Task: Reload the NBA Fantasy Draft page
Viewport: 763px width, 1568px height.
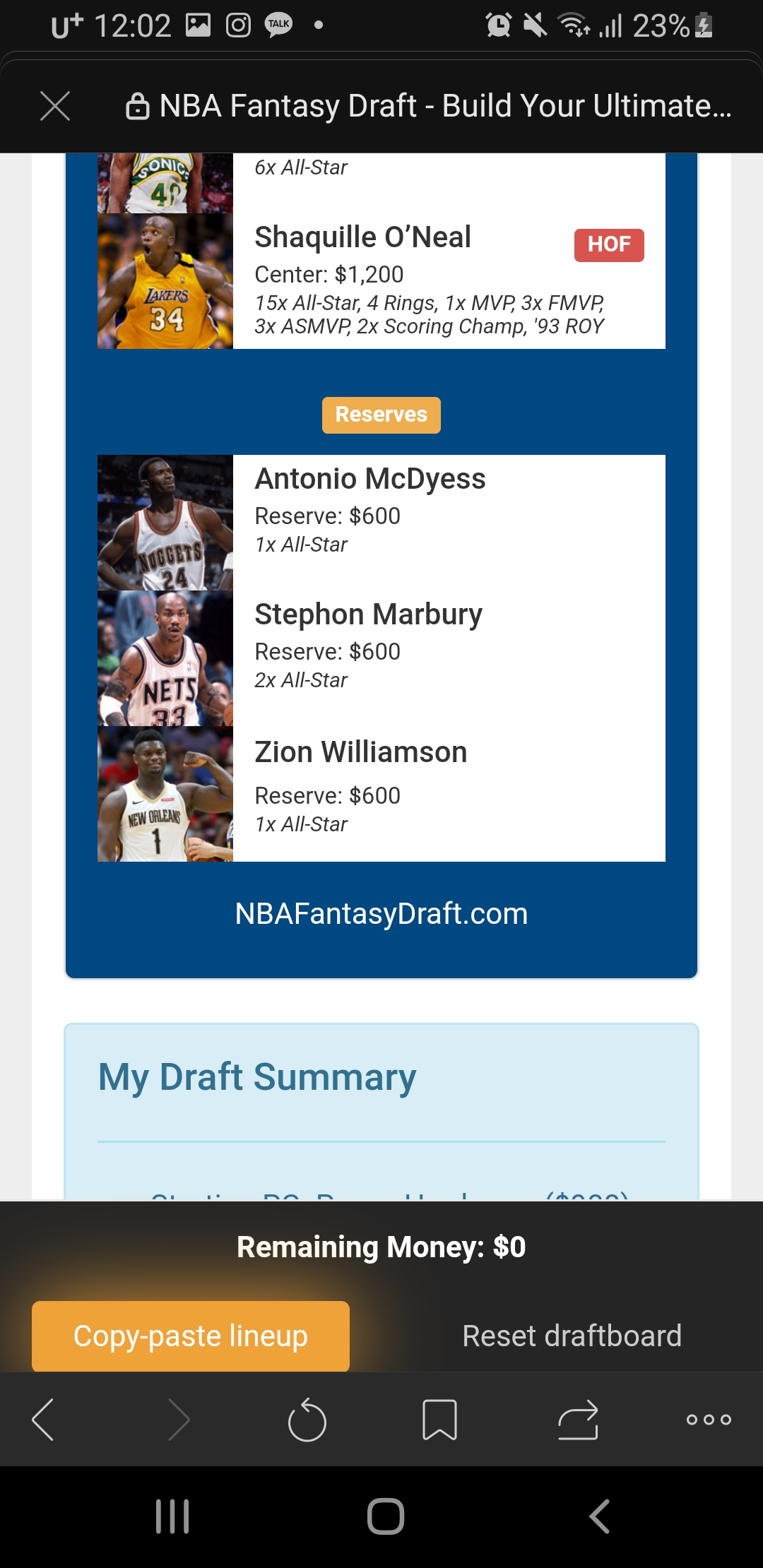Action: [x=307, y=1419]
